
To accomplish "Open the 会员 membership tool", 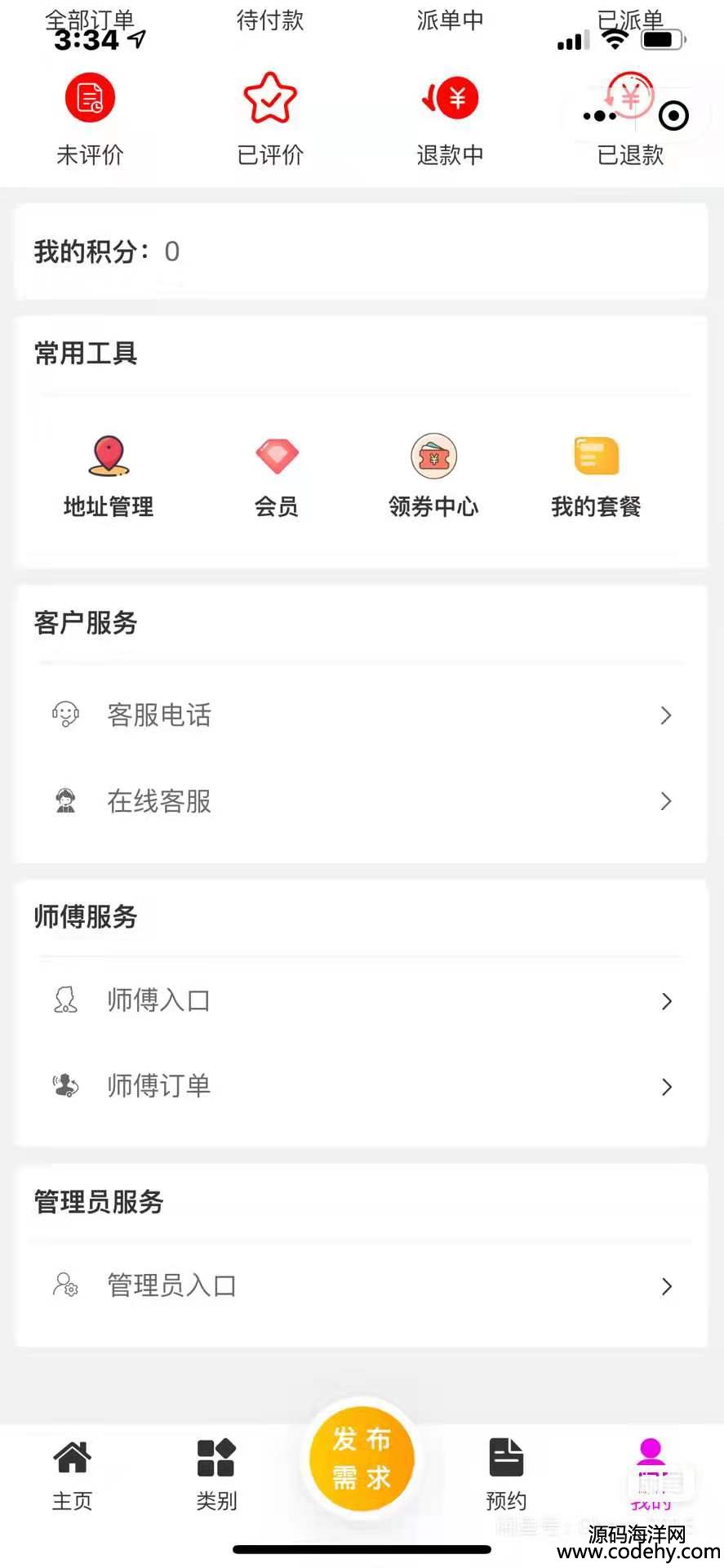I will pos(277,477).
